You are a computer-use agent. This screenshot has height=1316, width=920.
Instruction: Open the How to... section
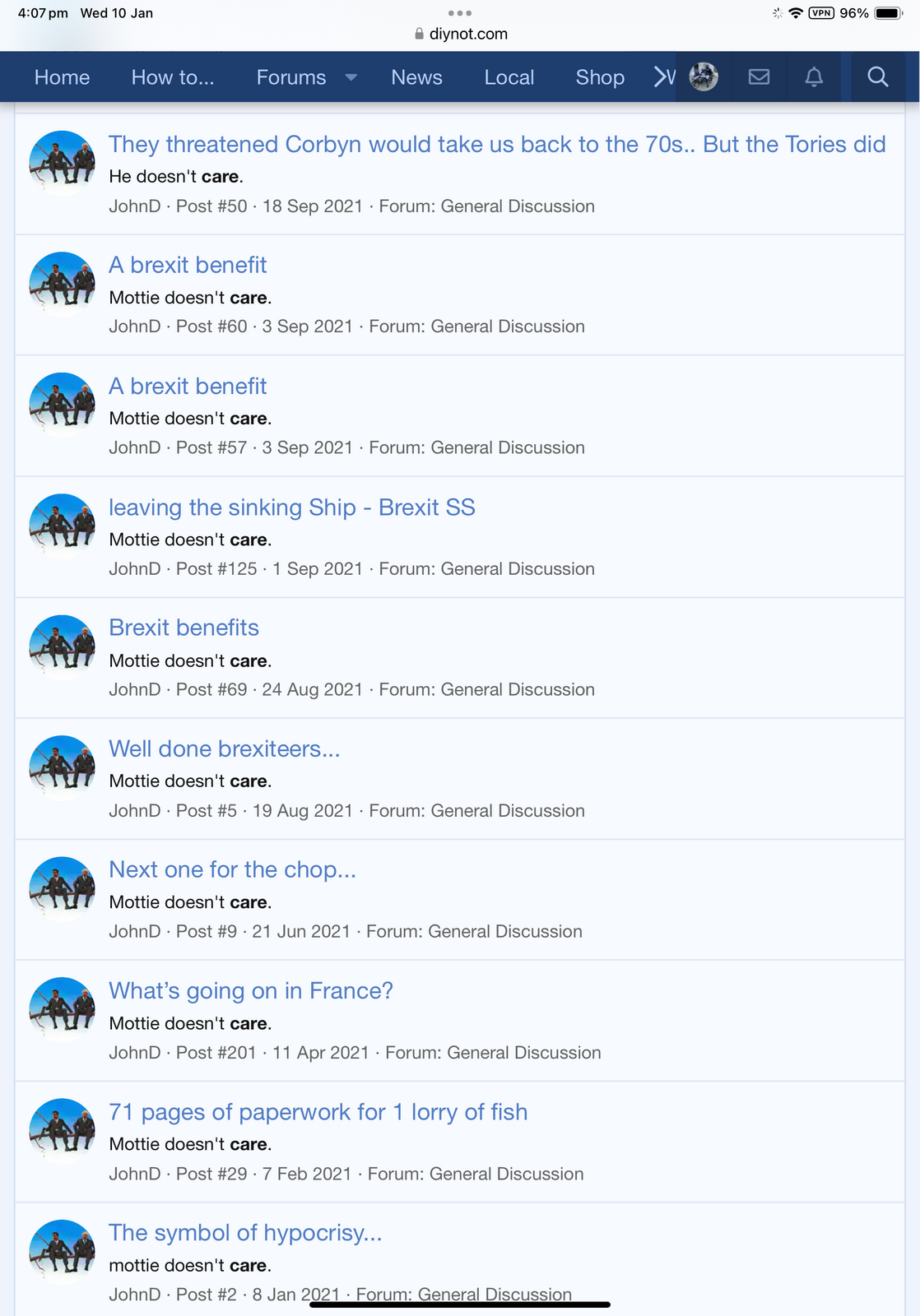pyautogui.click(x=173, y=77)
